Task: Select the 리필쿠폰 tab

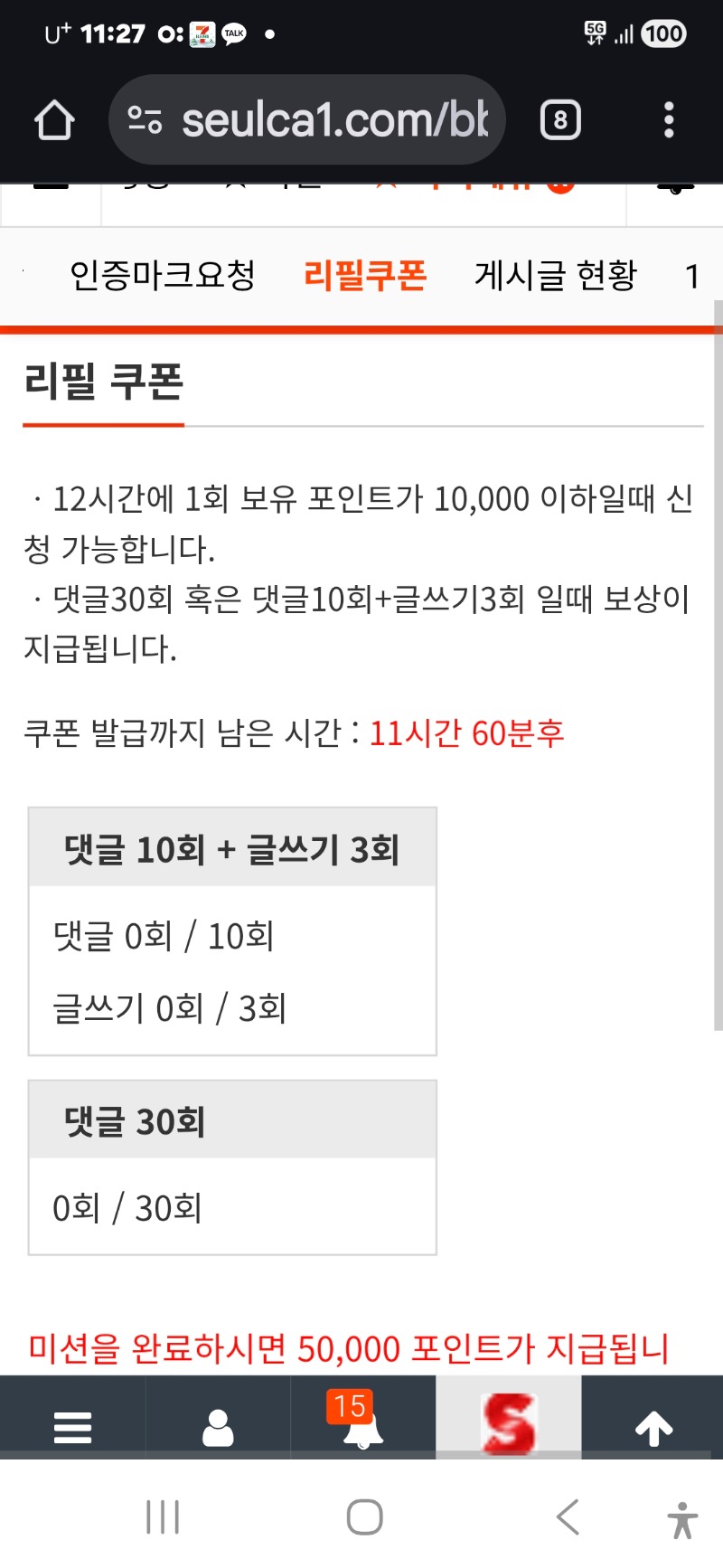Action: pyautogui.click(x=364, y=275)
